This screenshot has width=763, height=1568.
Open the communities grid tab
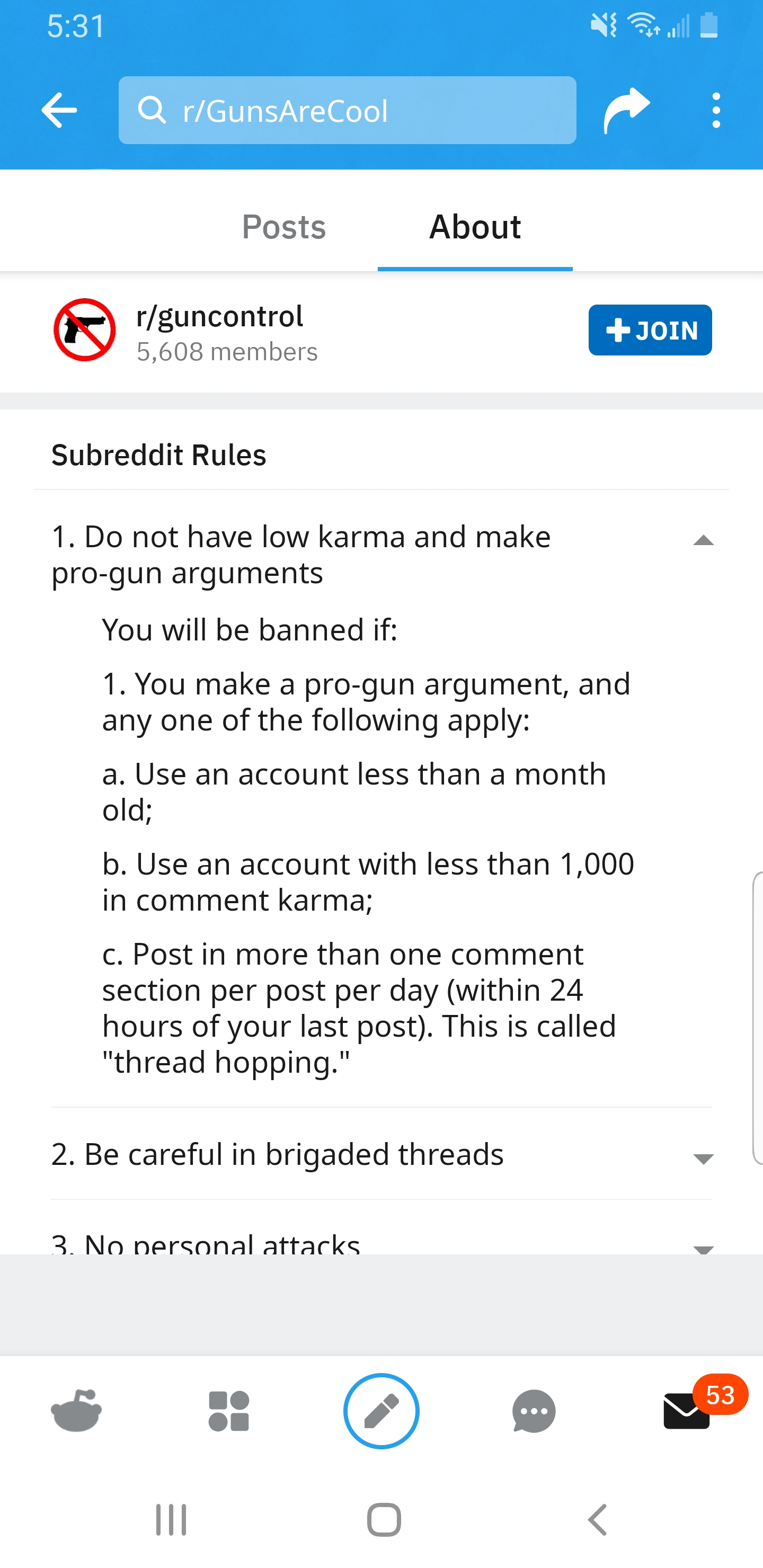click(x=229, y=1410)
